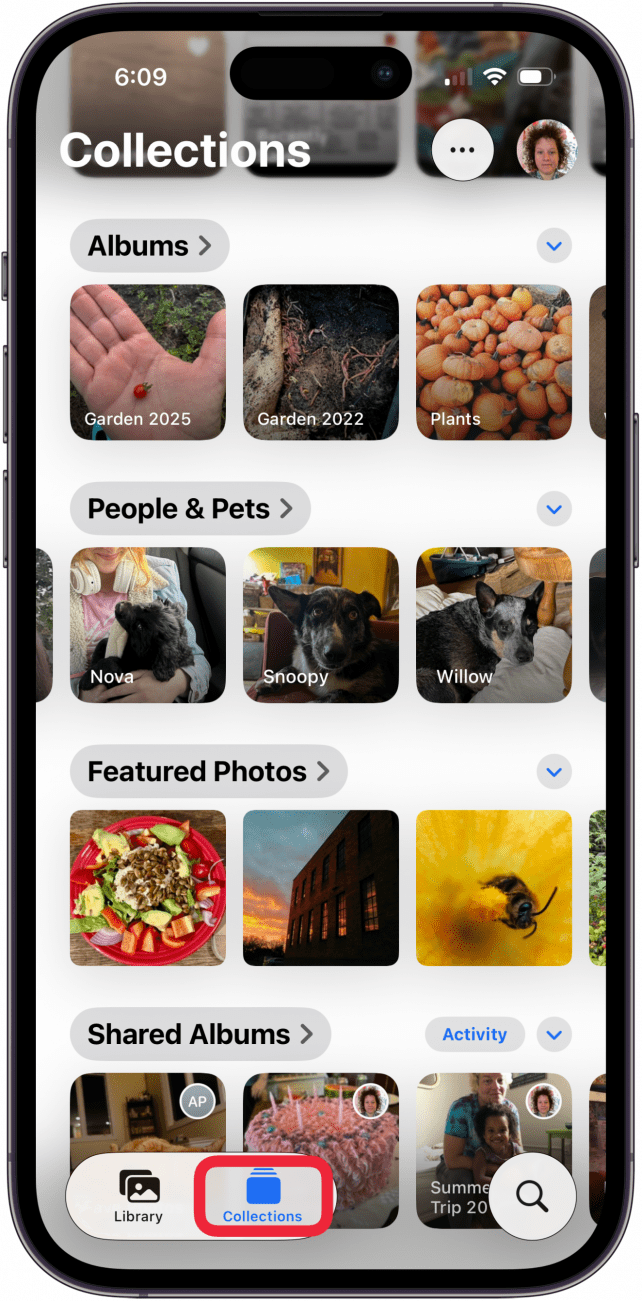642x1301 pixels.
Task: Open the three-dot more options menu
Action: point(462,150)
